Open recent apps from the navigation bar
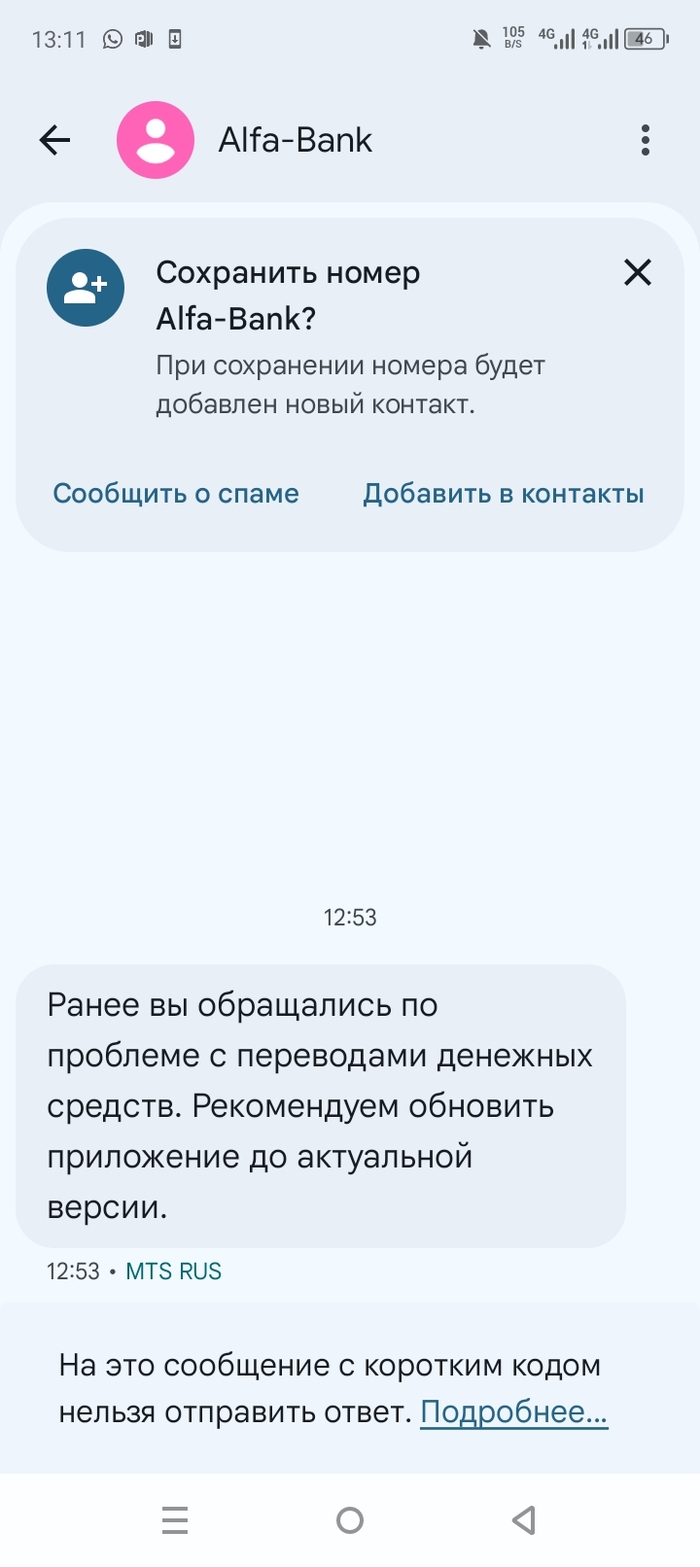700x1567 pixels. (175, 1521)
